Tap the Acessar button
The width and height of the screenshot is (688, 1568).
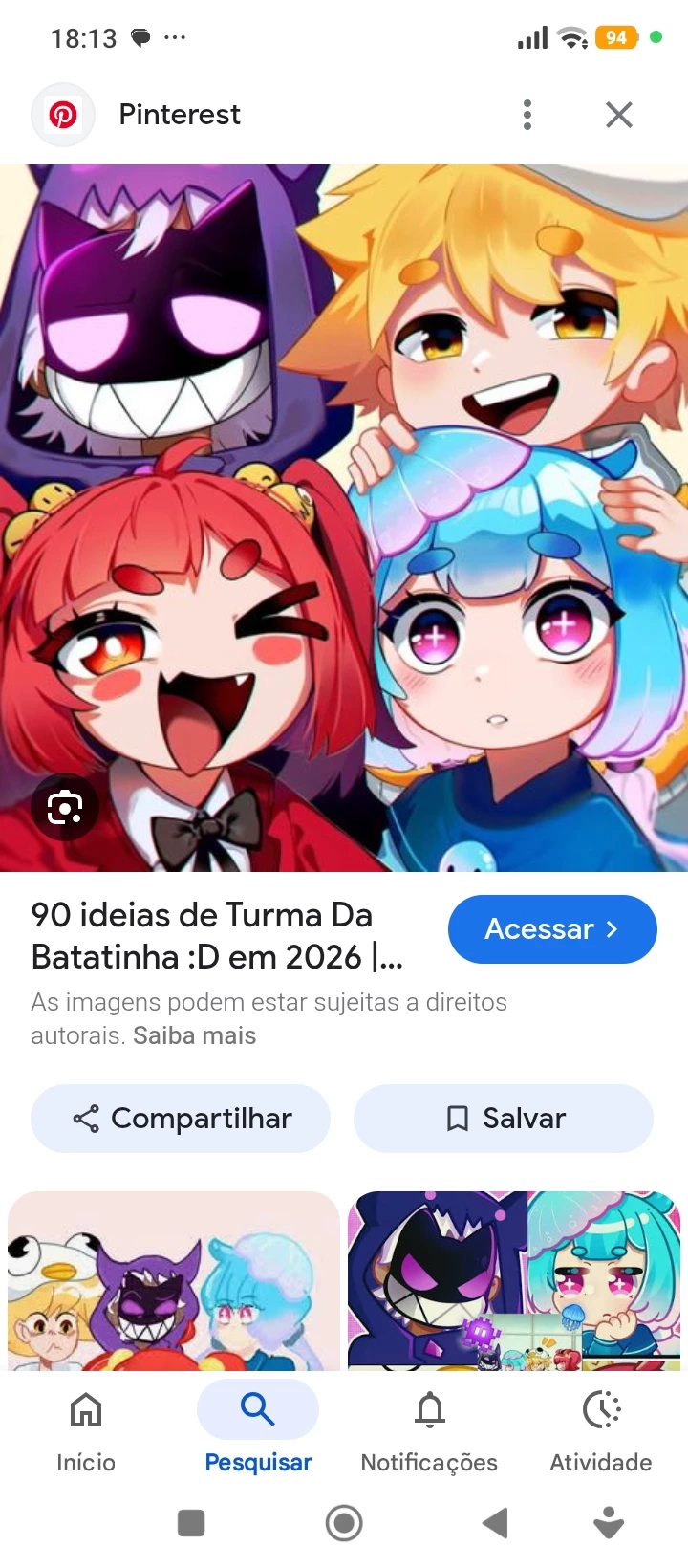pyautogui.click(x=552, y=928)
